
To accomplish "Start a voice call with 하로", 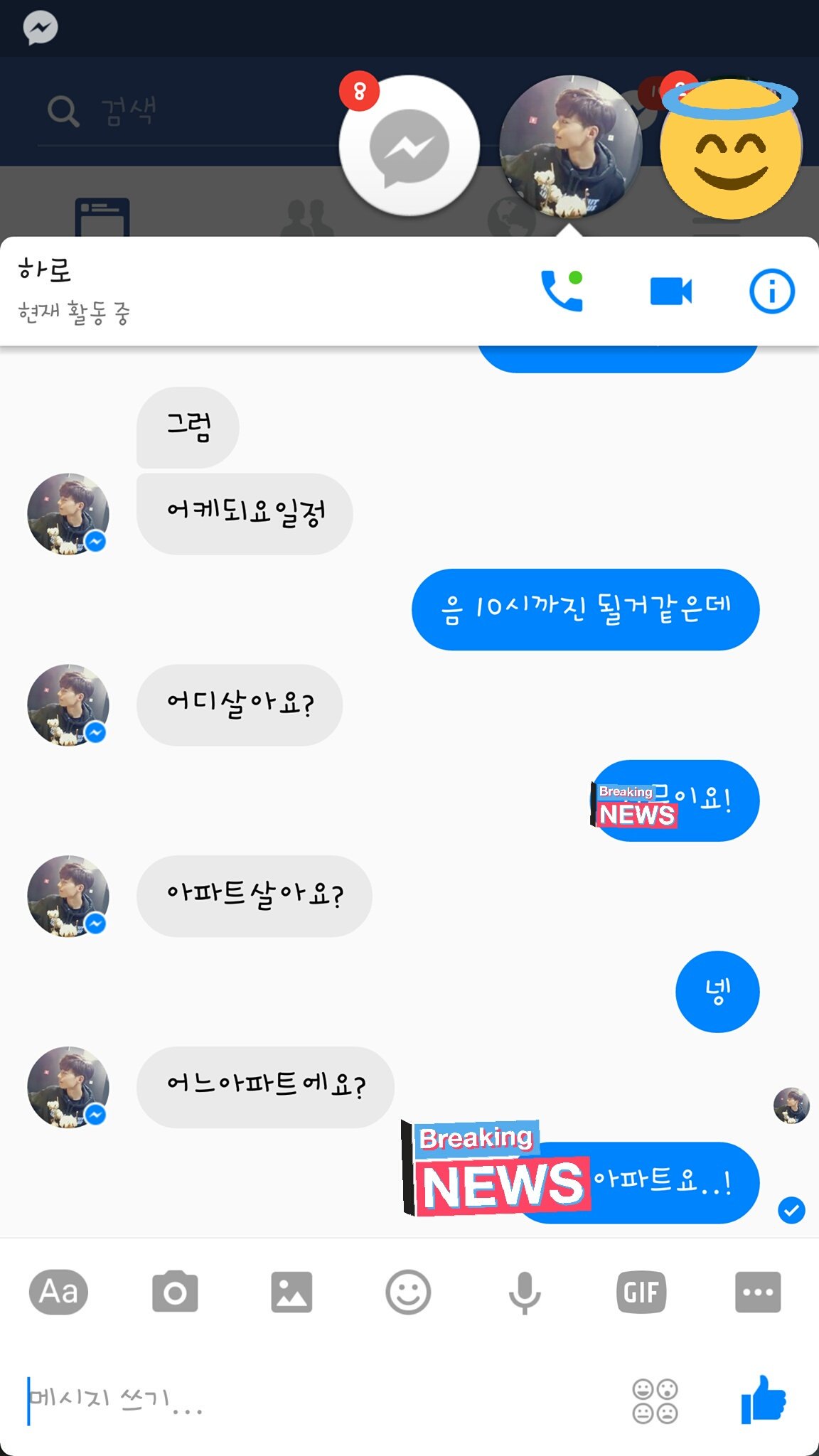I will pyautogui.click(x=562, y=291).
